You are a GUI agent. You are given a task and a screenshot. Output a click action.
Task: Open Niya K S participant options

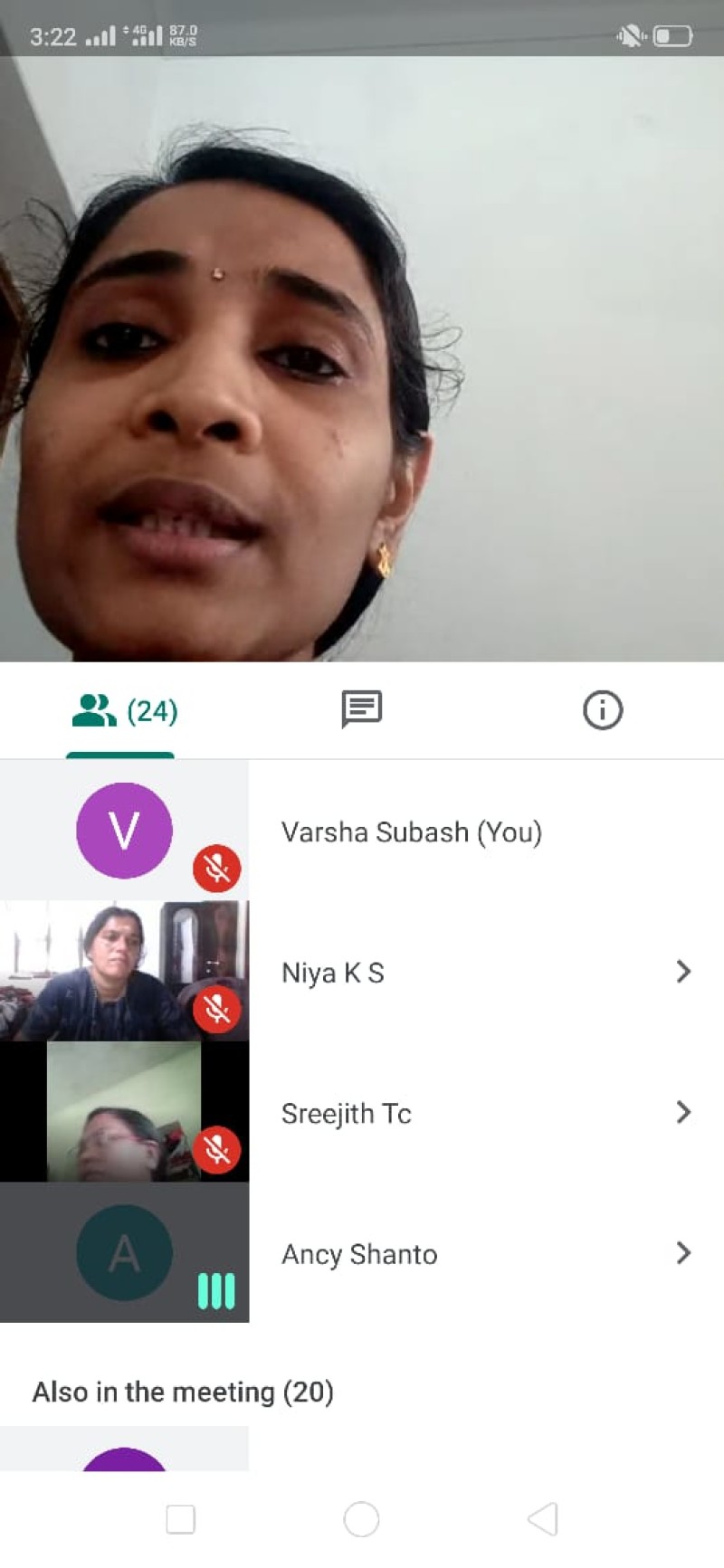click(683, 972)
